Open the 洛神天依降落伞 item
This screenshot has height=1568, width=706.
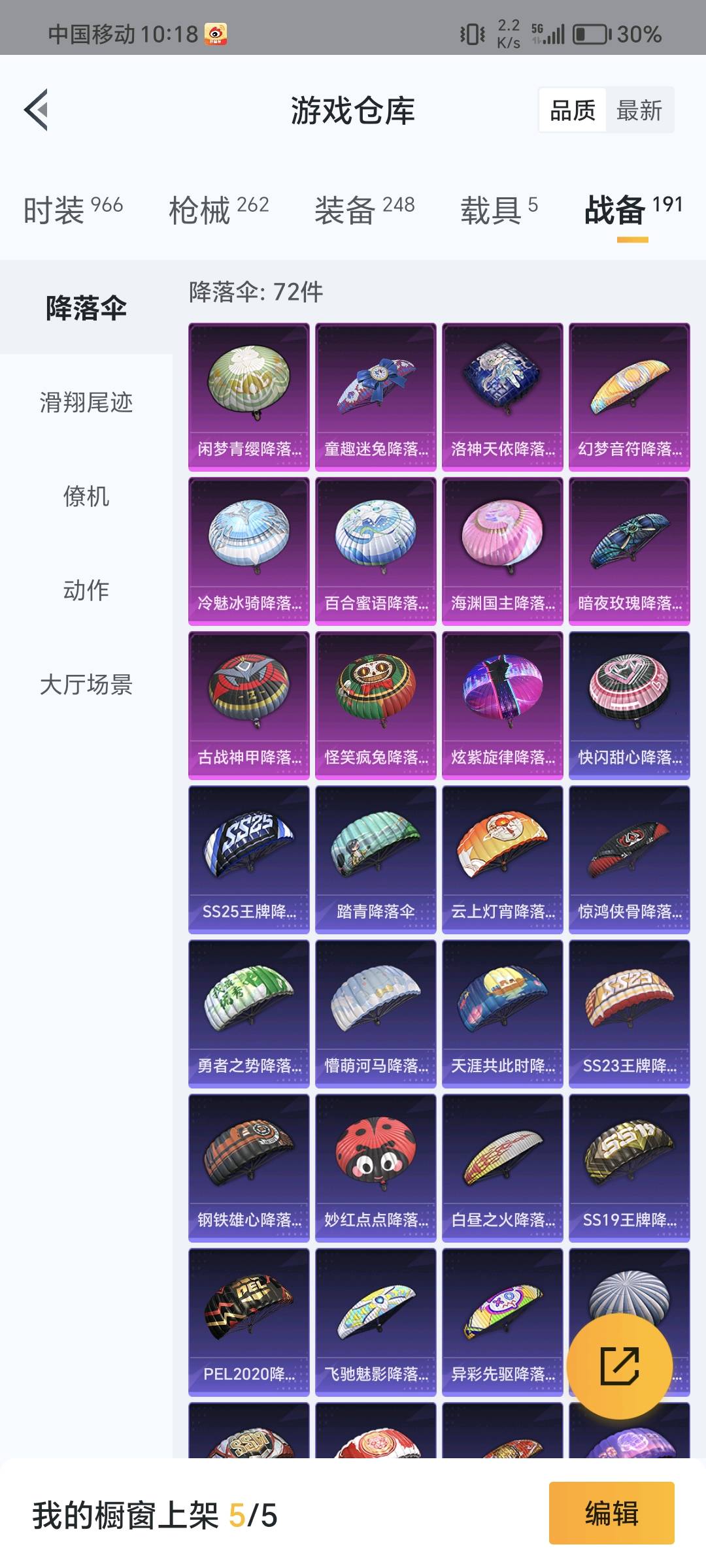tap(502, 396)
